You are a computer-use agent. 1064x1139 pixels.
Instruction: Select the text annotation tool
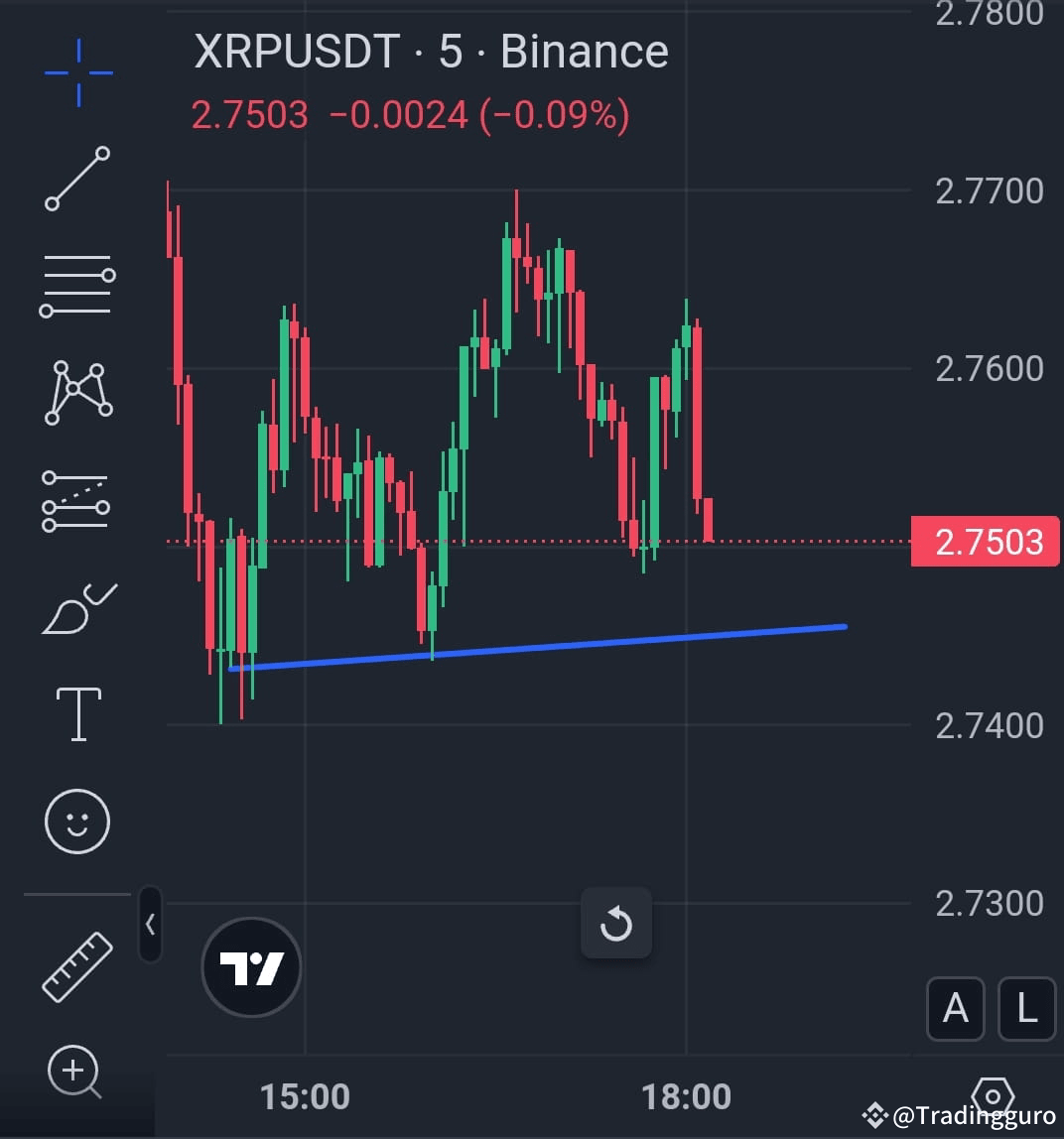(x=77, y=712)
